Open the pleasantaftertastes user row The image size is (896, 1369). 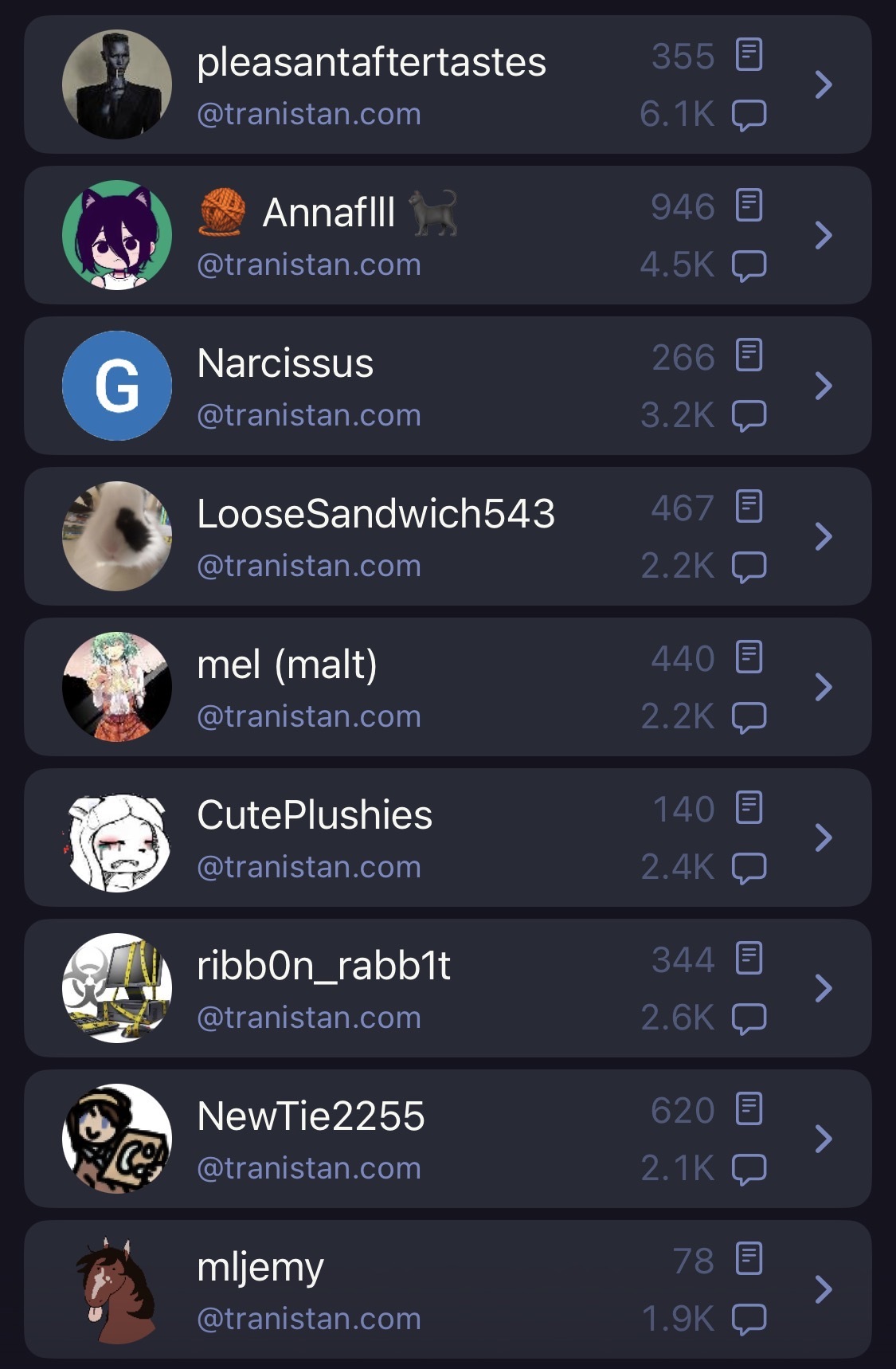[448, 84]
